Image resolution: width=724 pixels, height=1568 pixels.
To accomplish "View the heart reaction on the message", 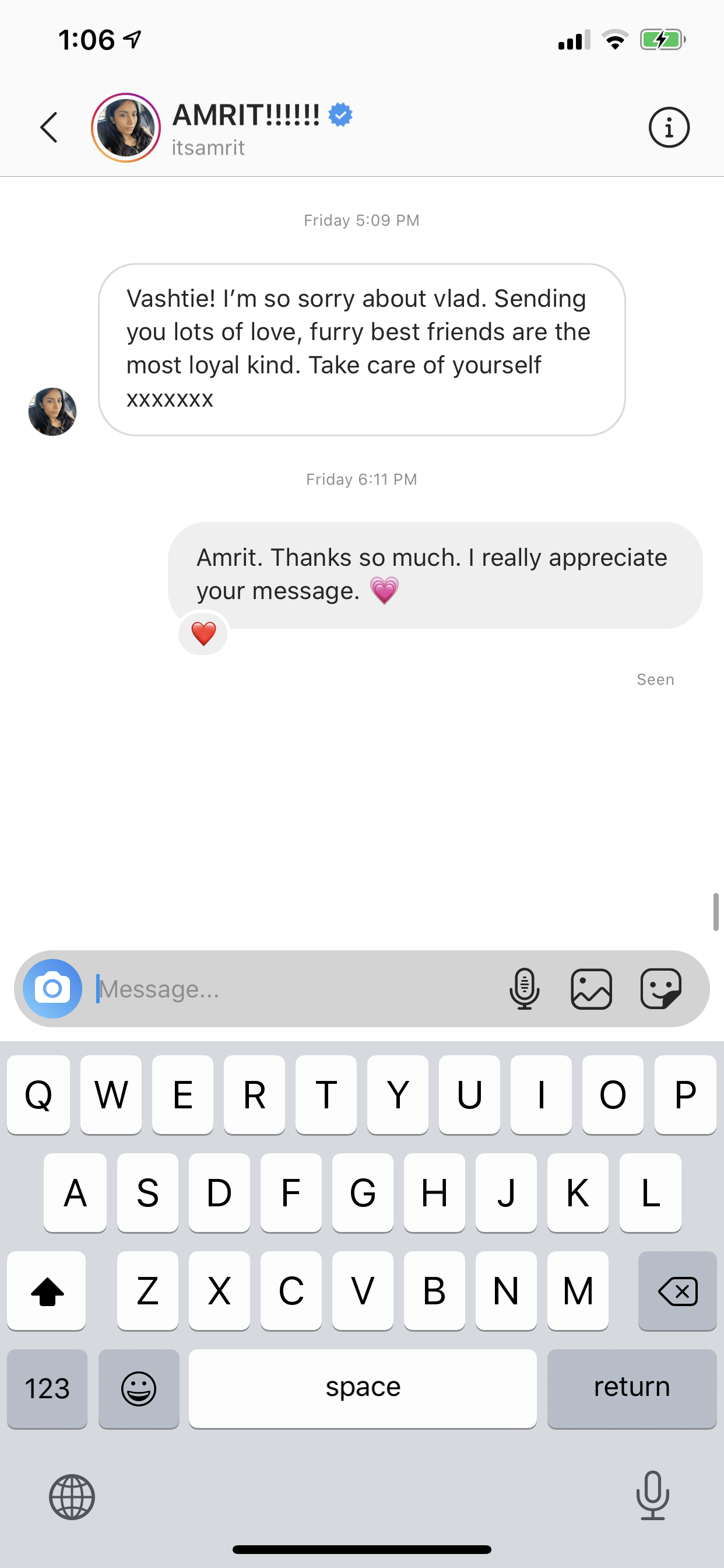I will [203, 633].
